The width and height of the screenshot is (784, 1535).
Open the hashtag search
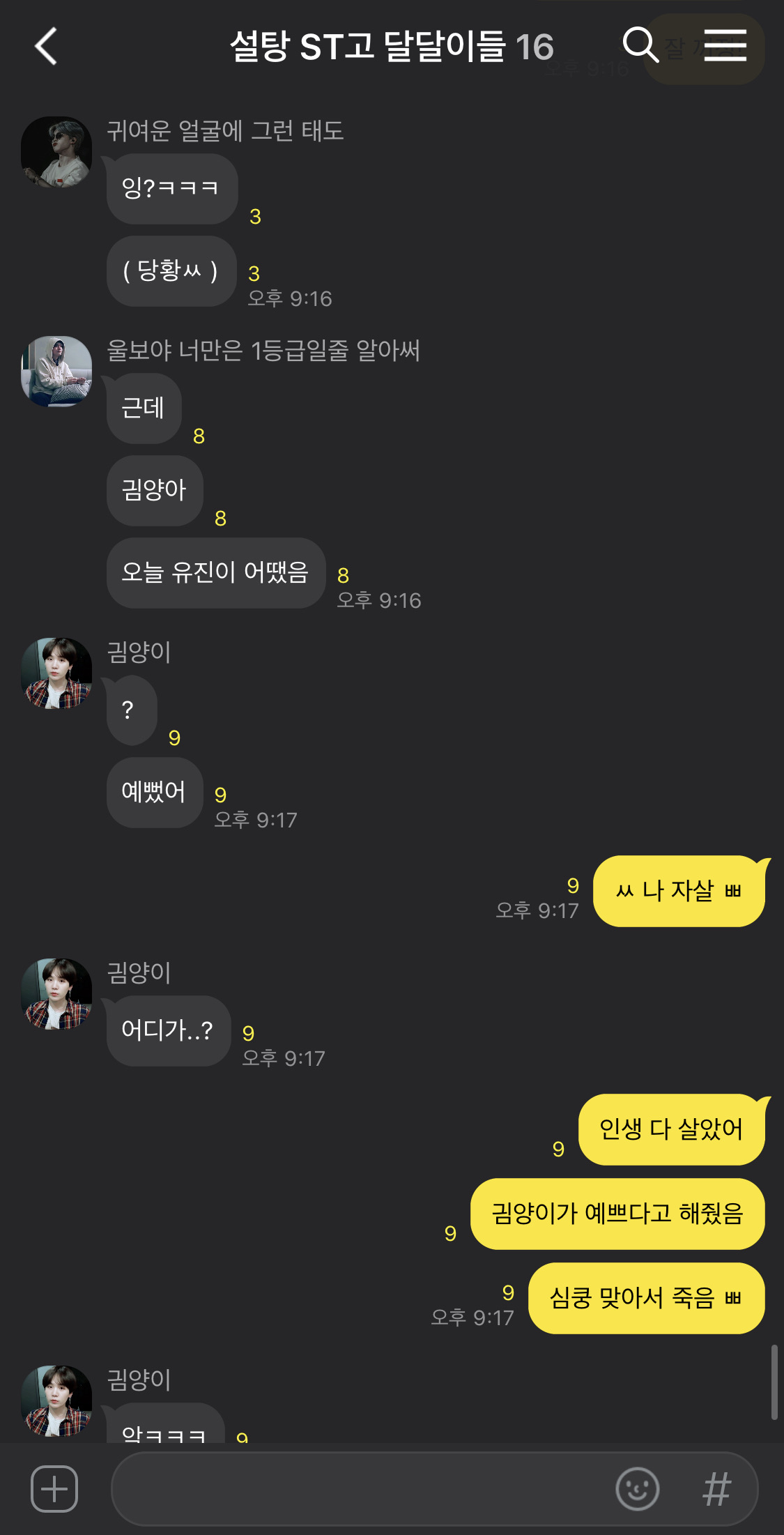coord(716,1488)
